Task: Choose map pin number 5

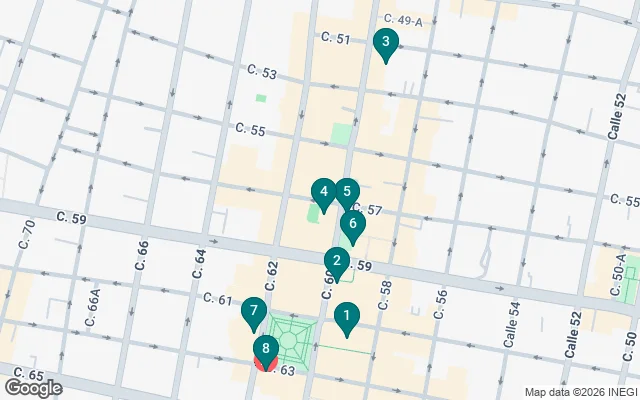Action: 346,191
